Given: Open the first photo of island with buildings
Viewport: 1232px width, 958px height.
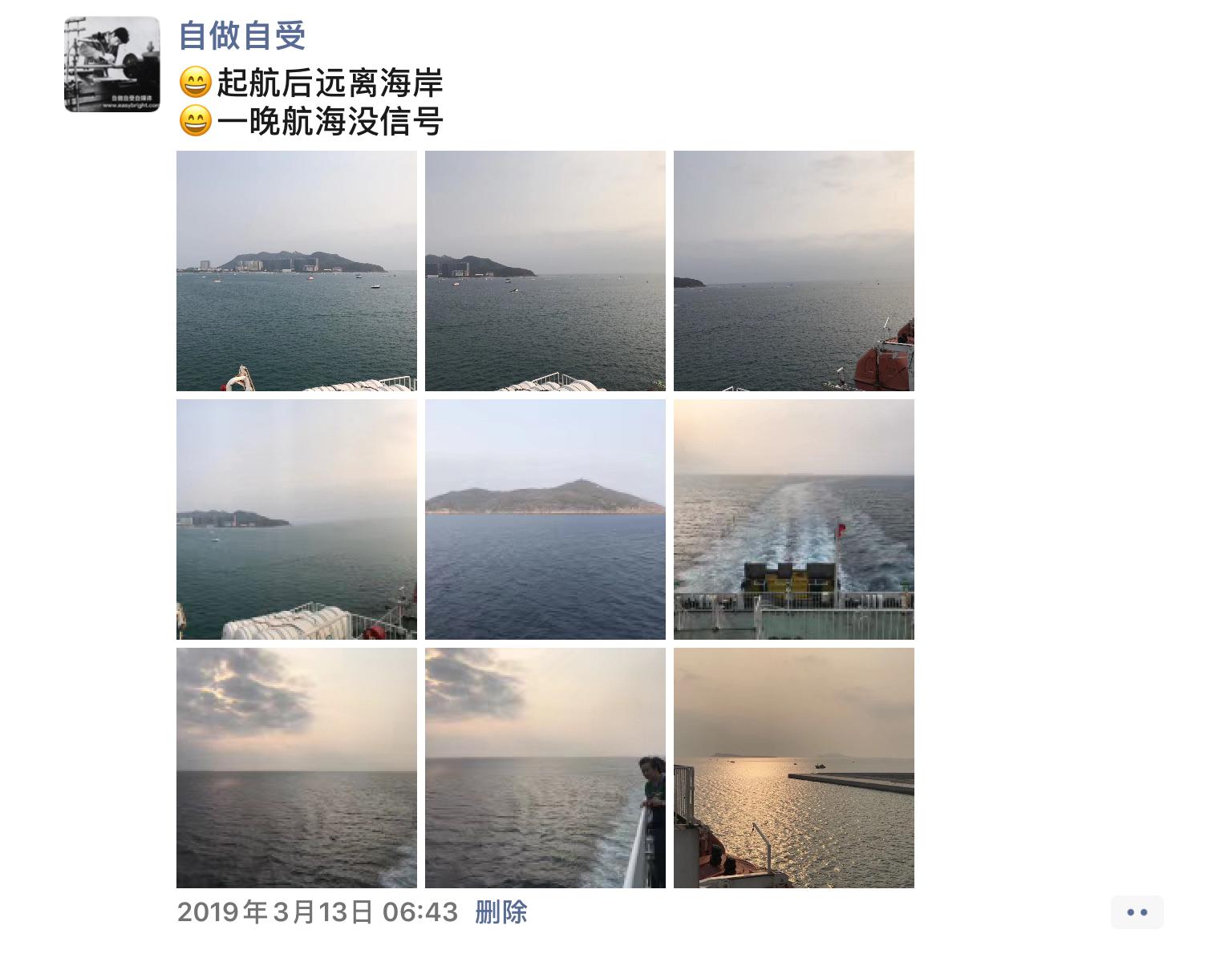Looking at the screenshot, I should [x=297, y=271].
